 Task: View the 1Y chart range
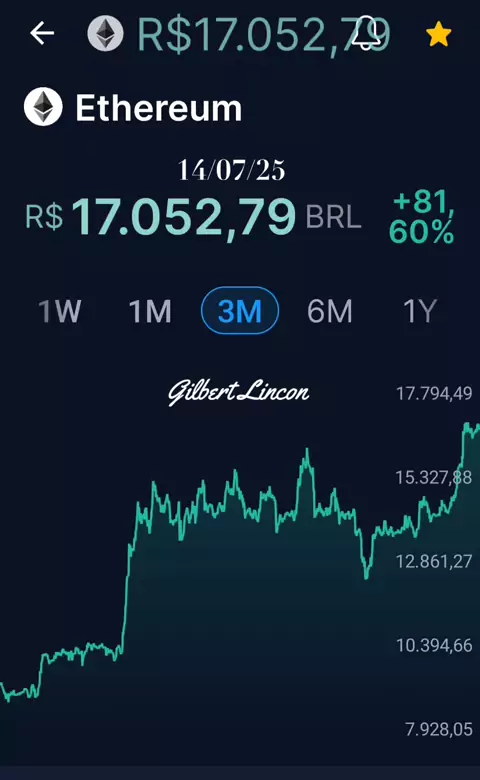tap(420, 311)
